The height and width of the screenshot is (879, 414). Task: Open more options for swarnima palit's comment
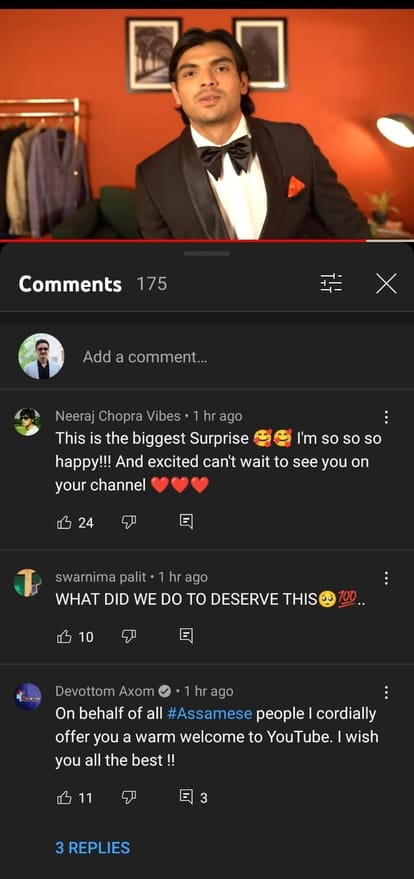(x=385, y=578)
